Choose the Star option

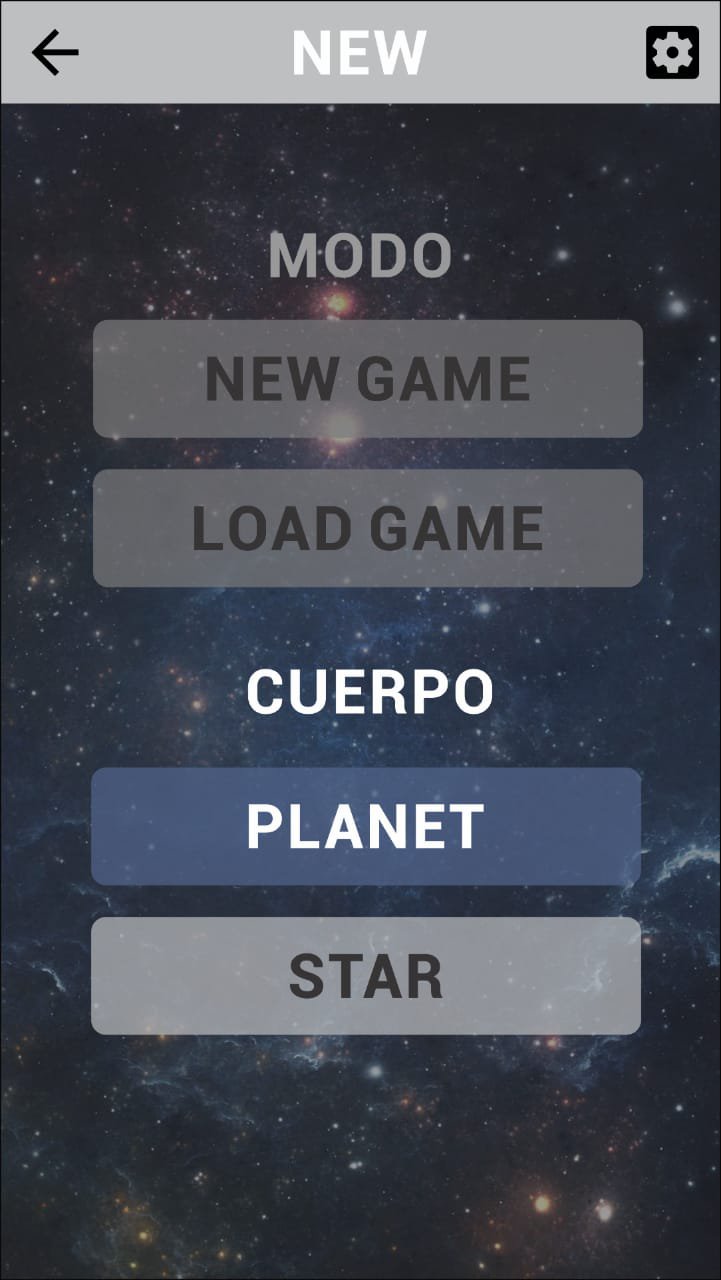click(x=366, y=976)
